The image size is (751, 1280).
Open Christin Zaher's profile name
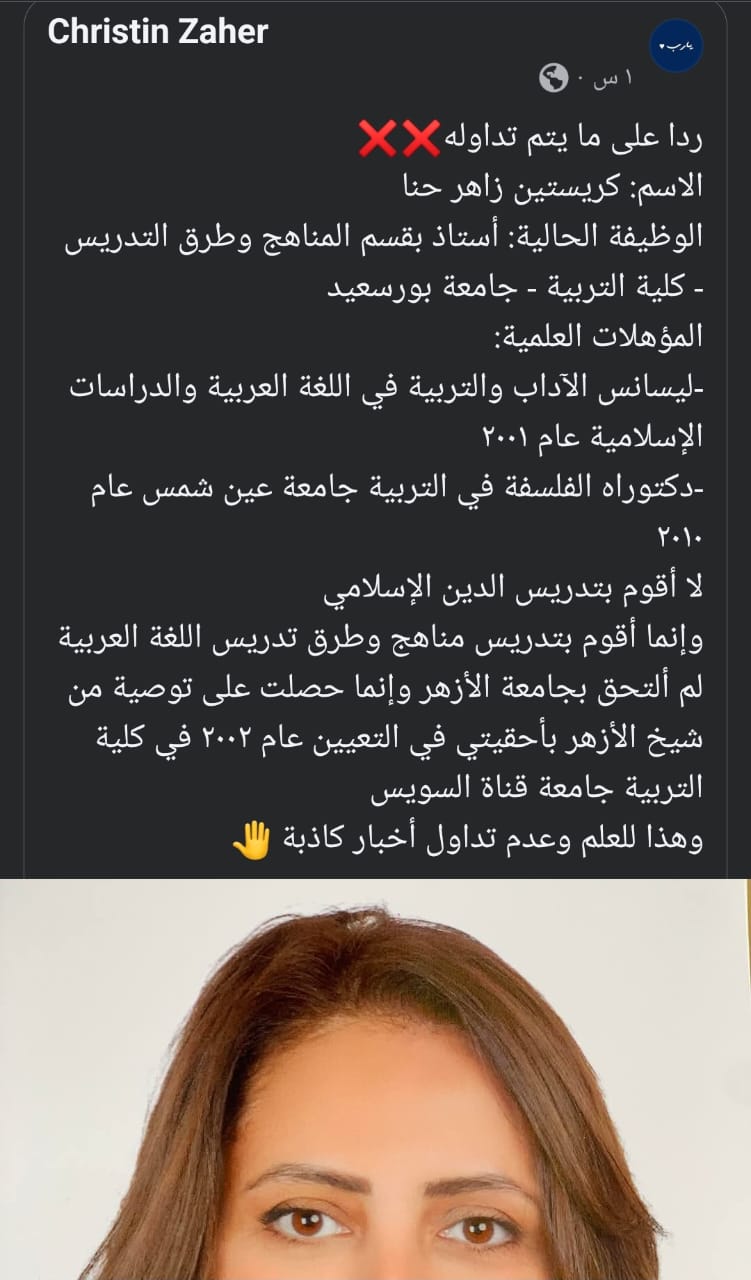[158, 31]
